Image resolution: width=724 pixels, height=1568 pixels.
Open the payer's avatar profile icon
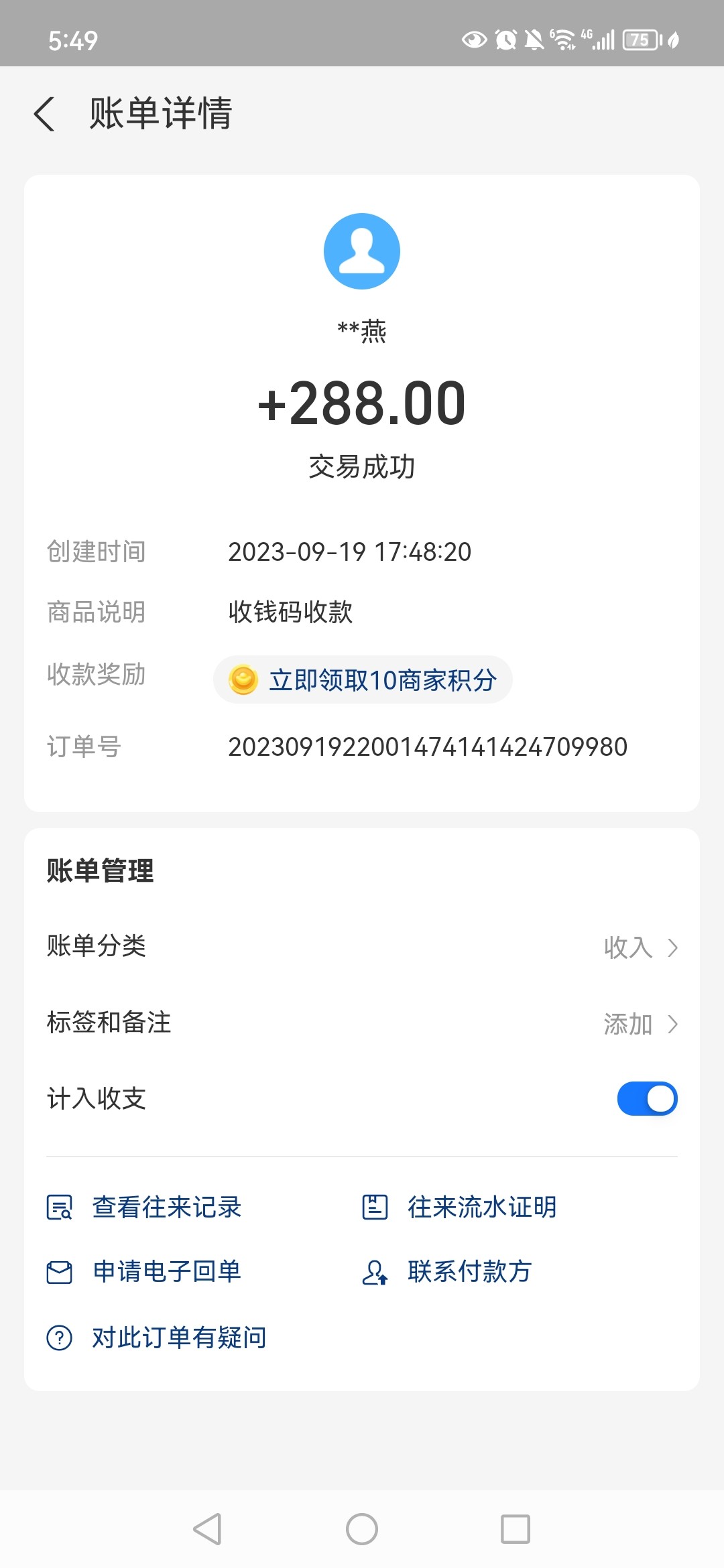pyautogui.click(x=362, y=250)
